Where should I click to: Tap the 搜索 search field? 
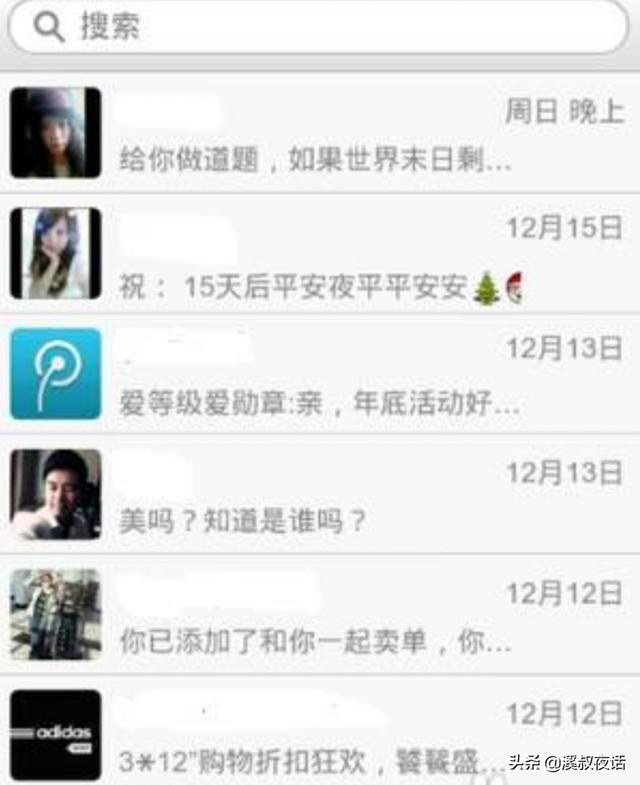320,27
